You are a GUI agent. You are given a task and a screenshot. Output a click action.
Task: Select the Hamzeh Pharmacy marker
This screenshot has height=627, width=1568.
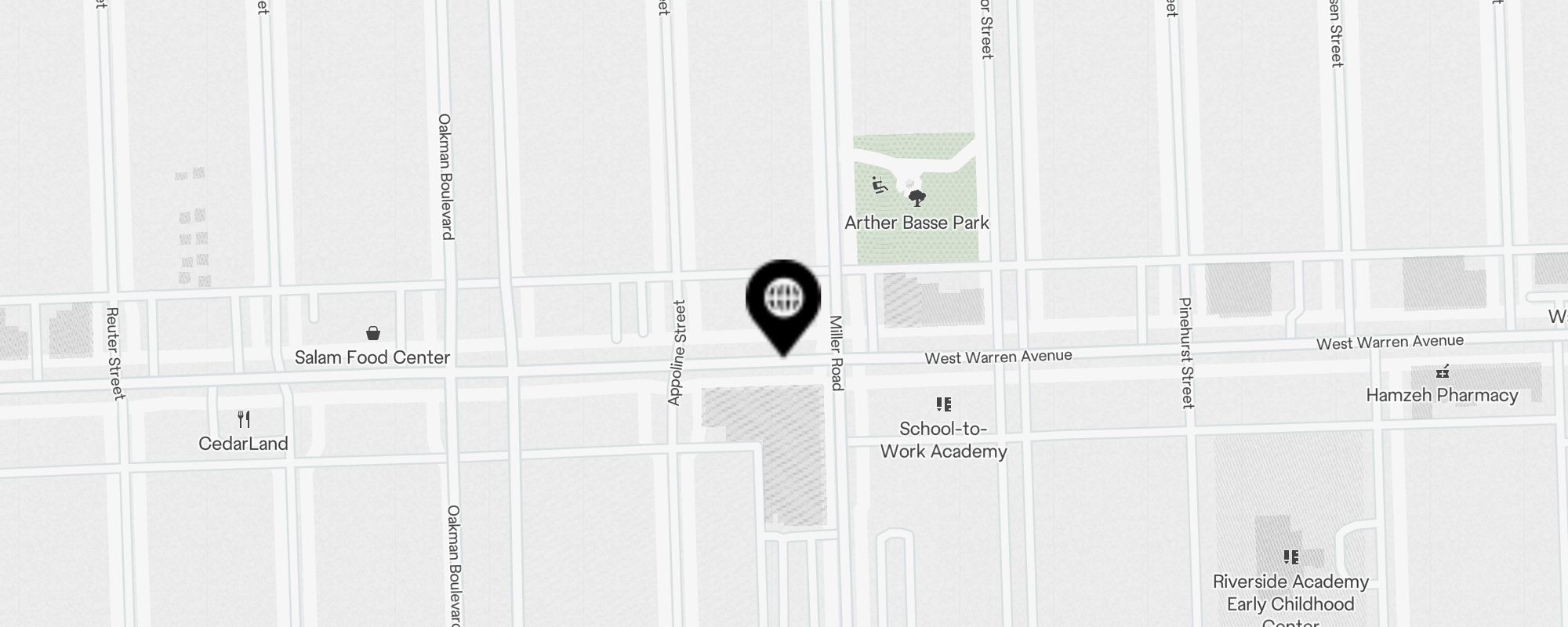tap(1442, 372)
